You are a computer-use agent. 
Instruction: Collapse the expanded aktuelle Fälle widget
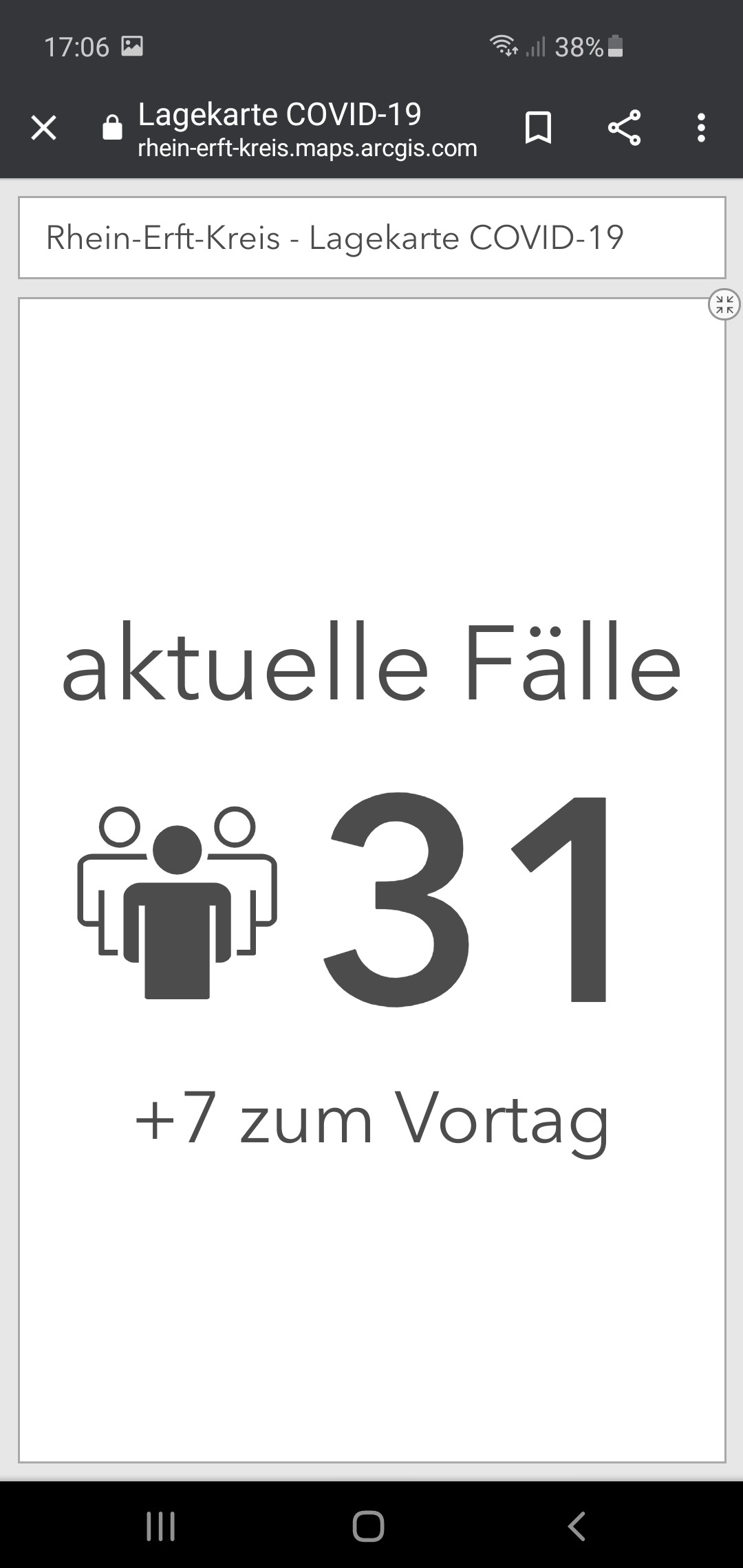[x=724, y=304]
